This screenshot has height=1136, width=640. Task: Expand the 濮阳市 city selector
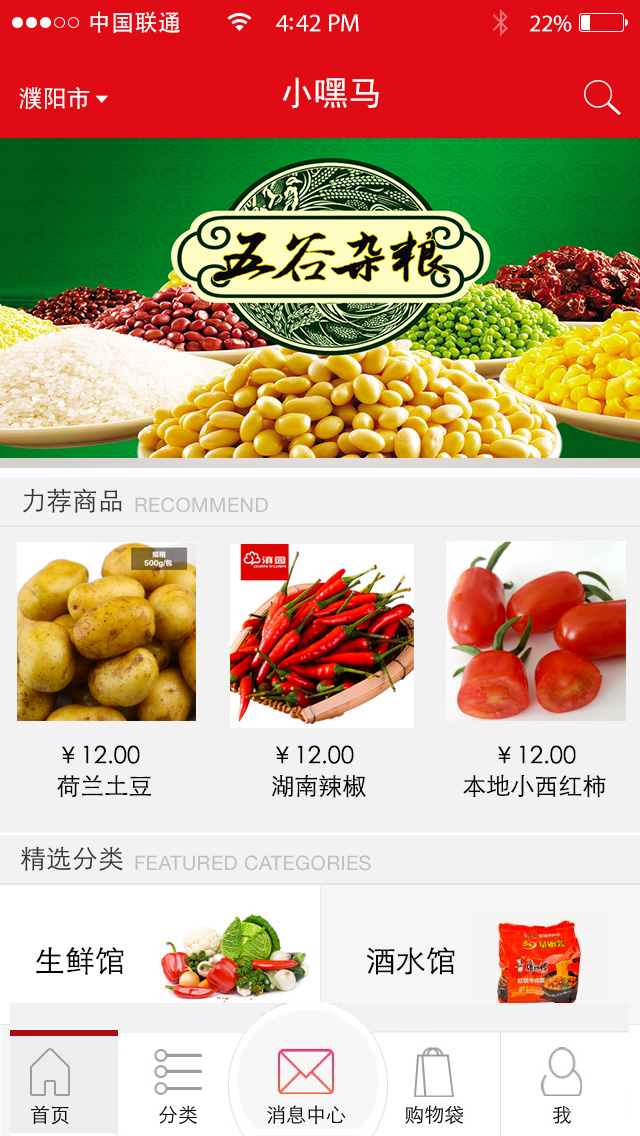click(x=63, y=98)
